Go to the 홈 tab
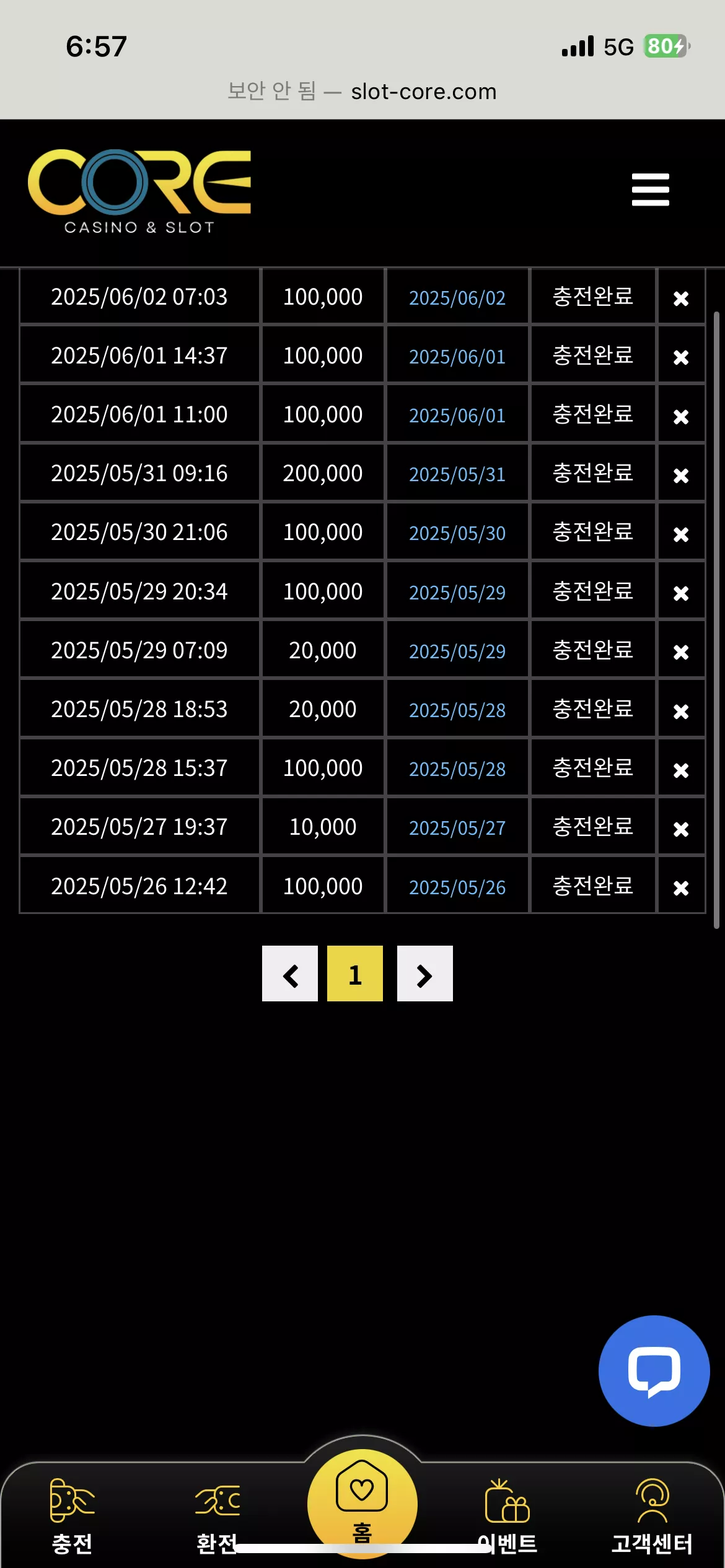This screenshot has width=725, height=1568. coord(362,1504)
